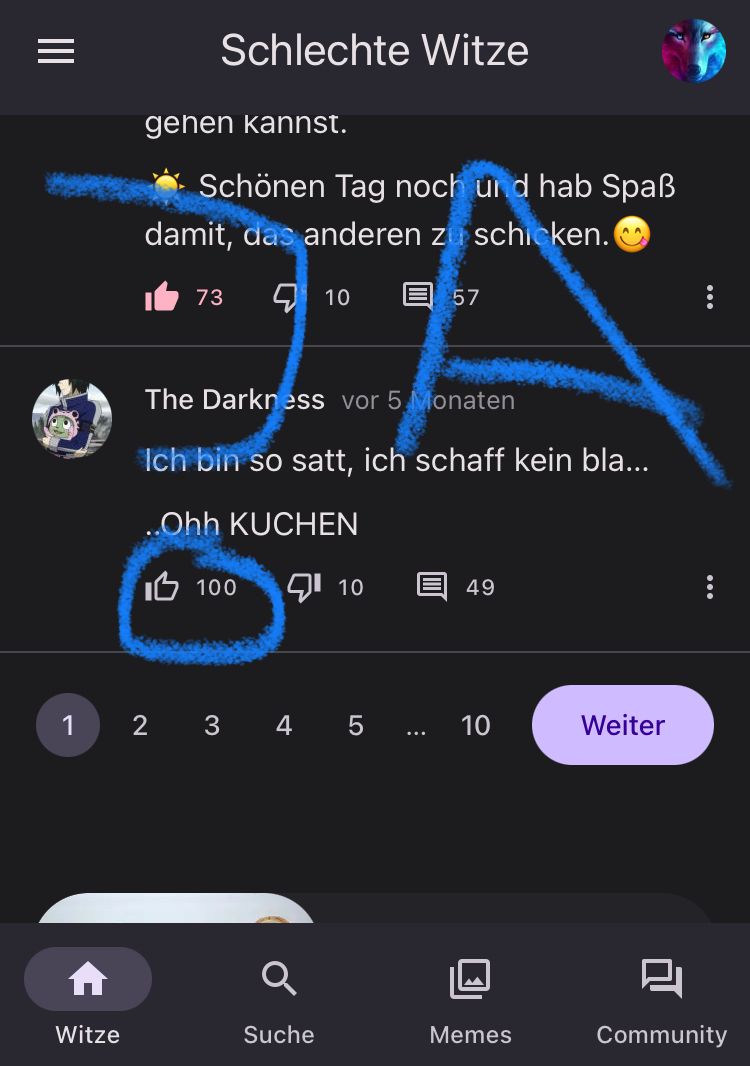Screen dimensions: 750x1066
Task: Open the wolf profile avatar
Action: (693, 51)
